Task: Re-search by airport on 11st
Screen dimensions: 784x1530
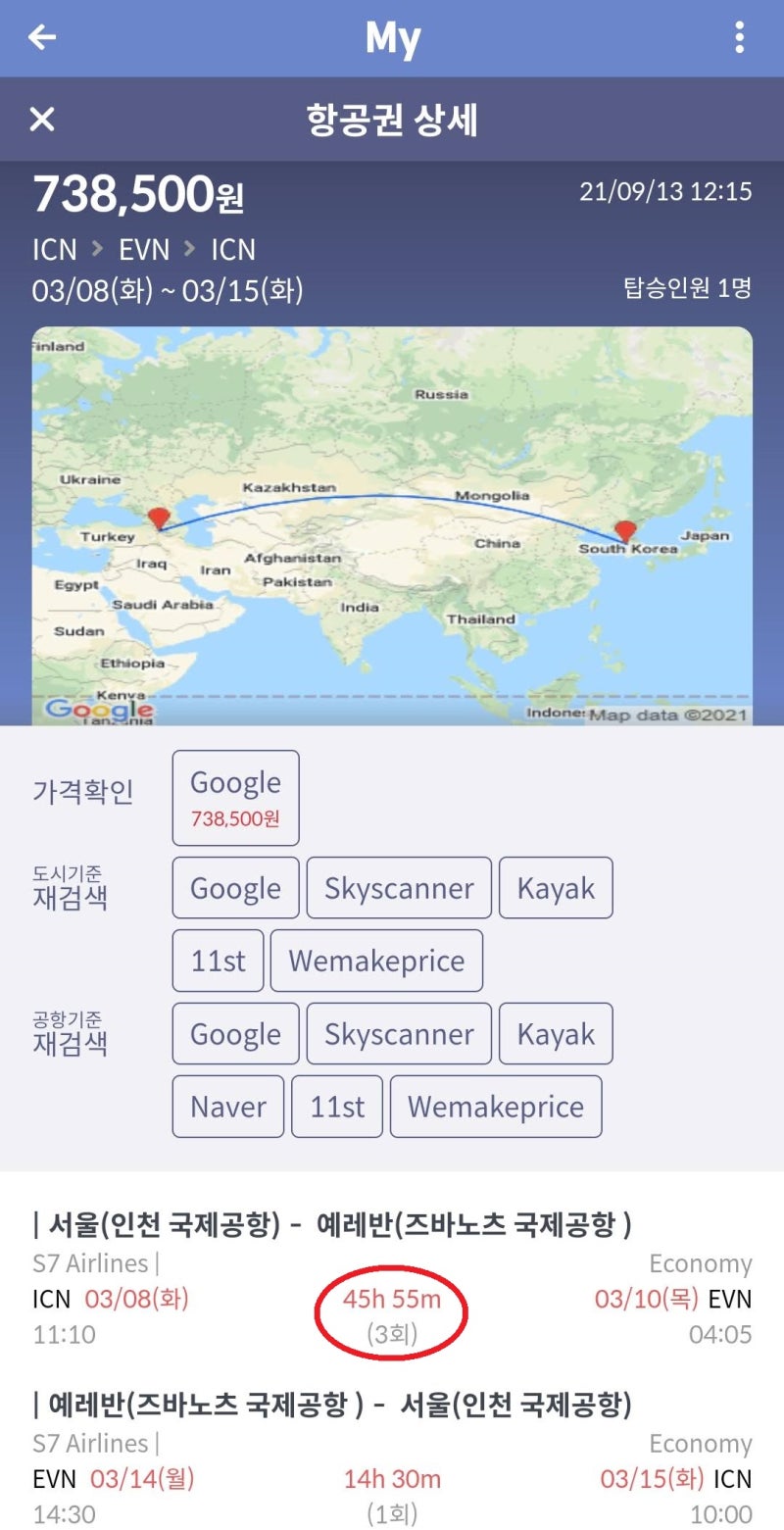Action: [x=337, y=1107]
